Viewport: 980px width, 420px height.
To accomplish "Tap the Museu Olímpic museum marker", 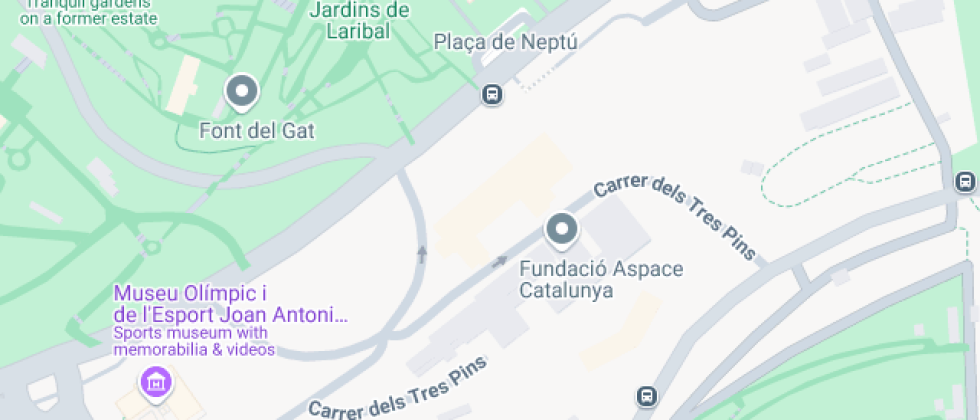I will [x=156, y=381].
